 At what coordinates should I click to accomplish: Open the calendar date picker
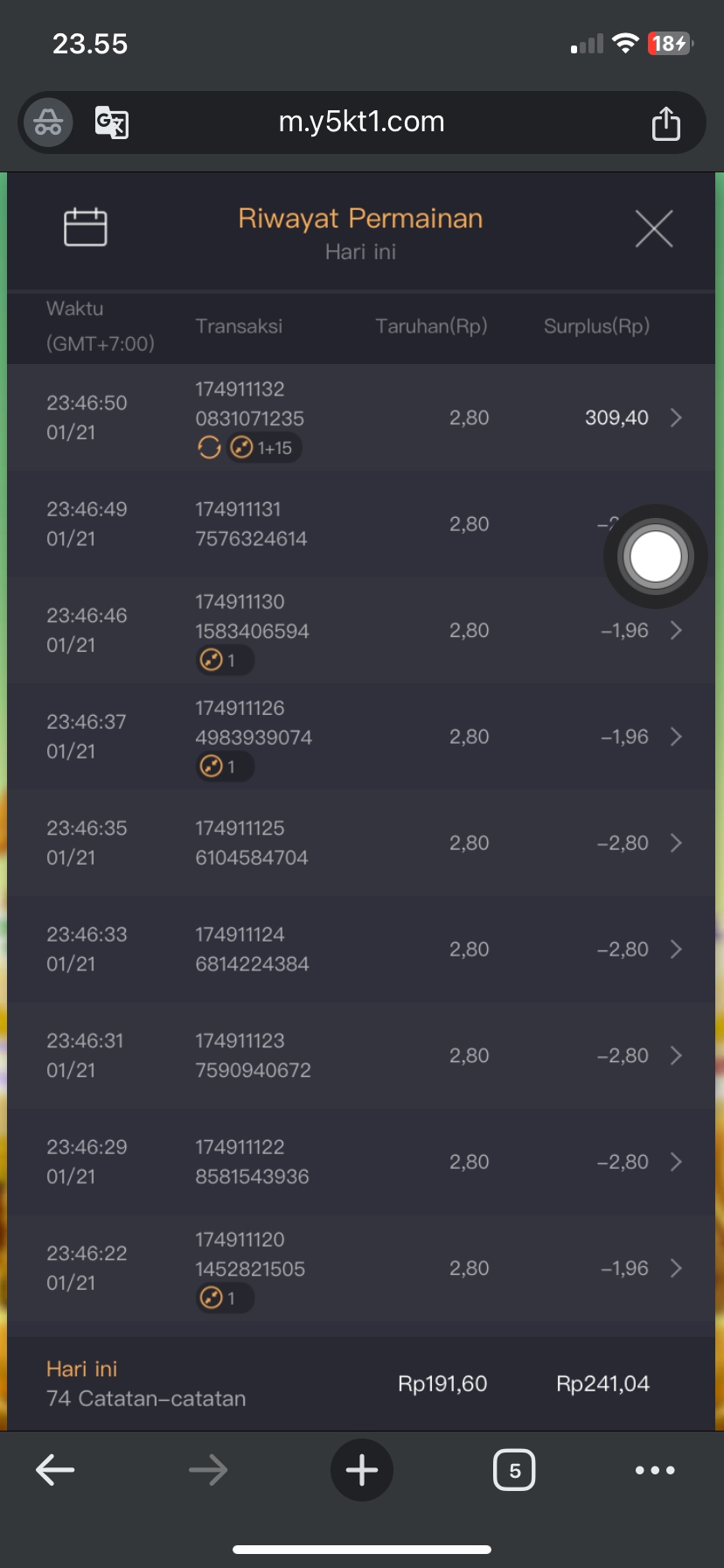(86, 227)
